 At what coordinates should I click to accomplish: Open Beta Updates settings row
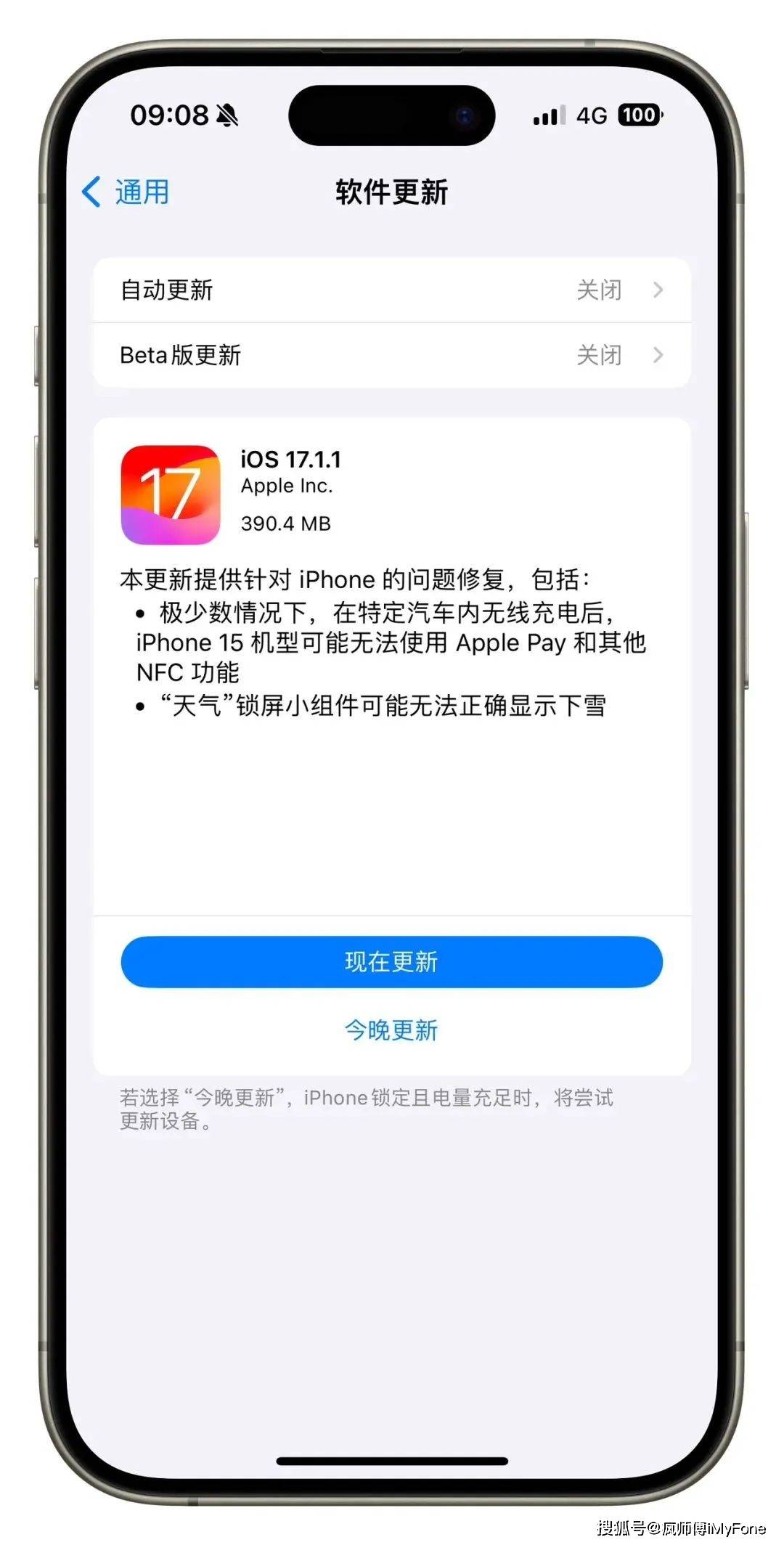(391, 355)
